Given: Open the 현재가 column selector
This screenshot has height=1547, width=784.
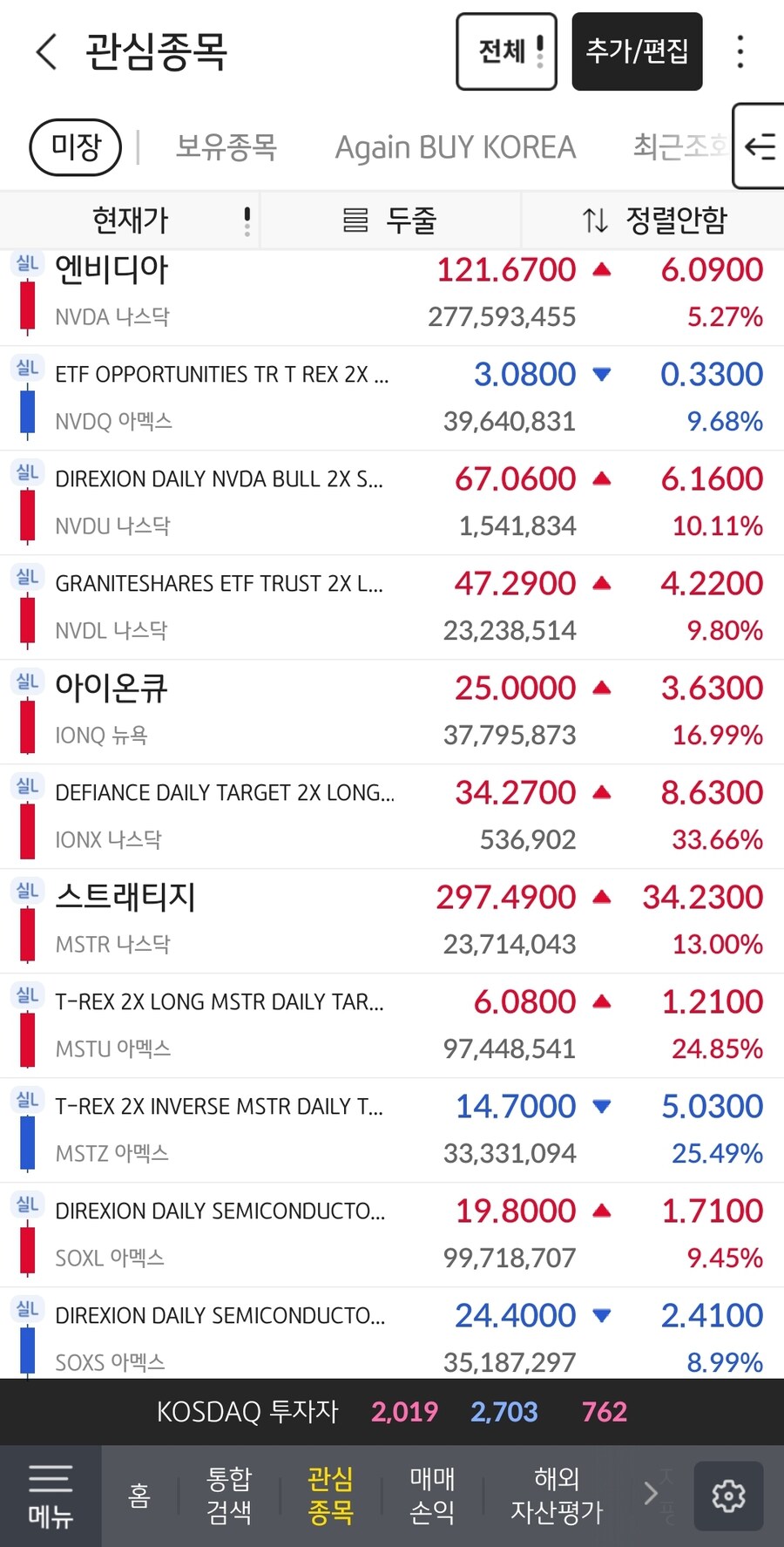Looking at the screenshot, I should click(x=129, y=220).
